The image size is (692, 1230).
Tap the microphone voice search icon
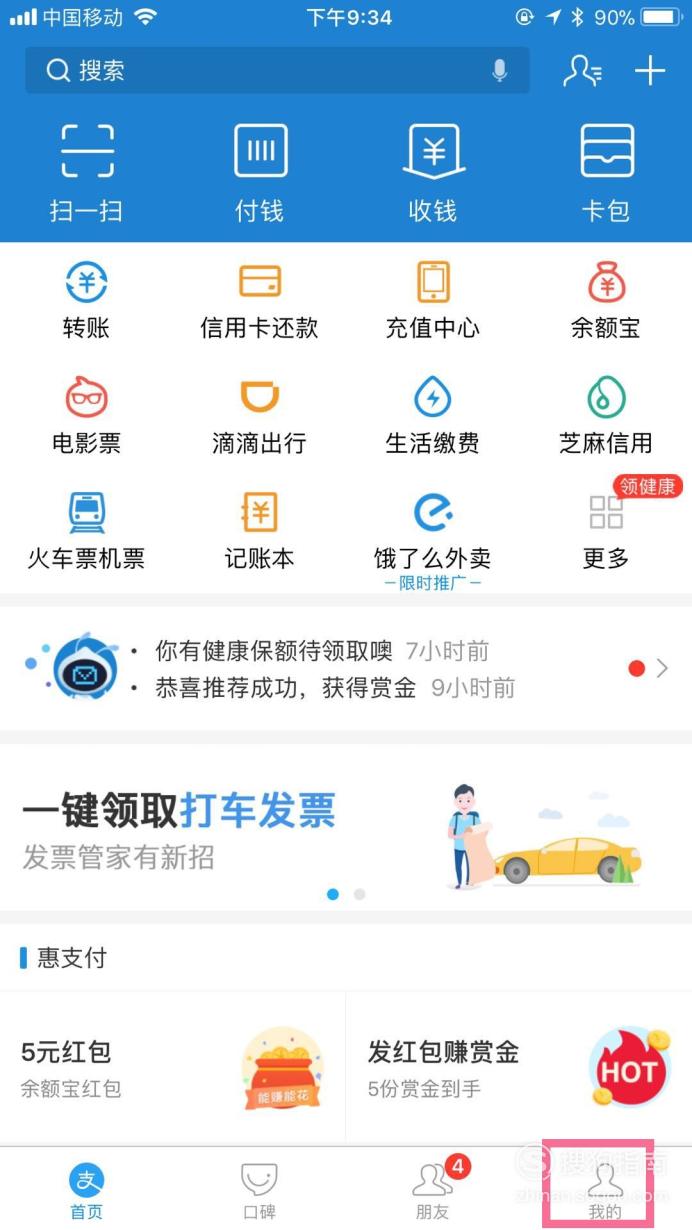[499, 70]
